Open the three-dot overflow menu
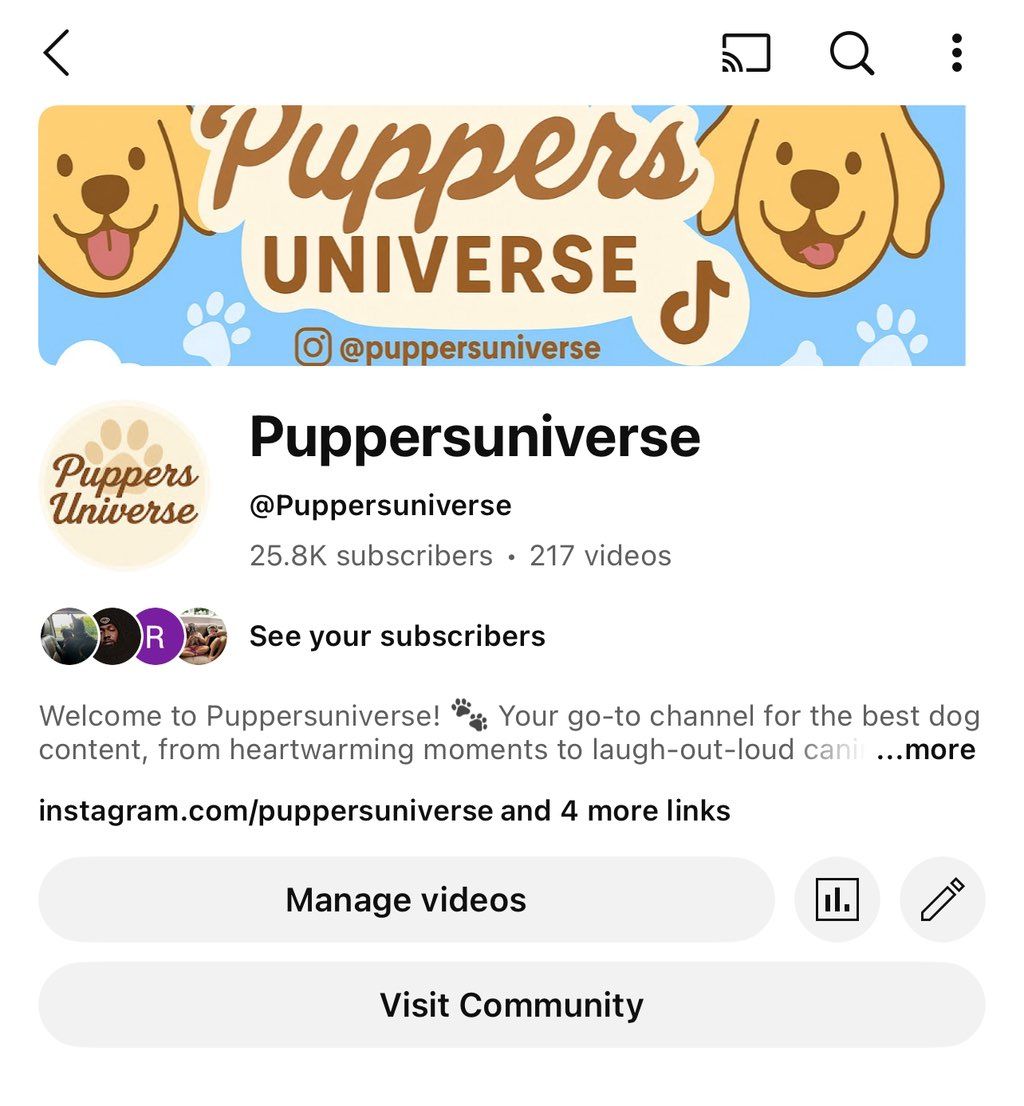Image resolution: width=1024 pixels, height=1106 pixels. pyautogui.click(x=956, y=53)
